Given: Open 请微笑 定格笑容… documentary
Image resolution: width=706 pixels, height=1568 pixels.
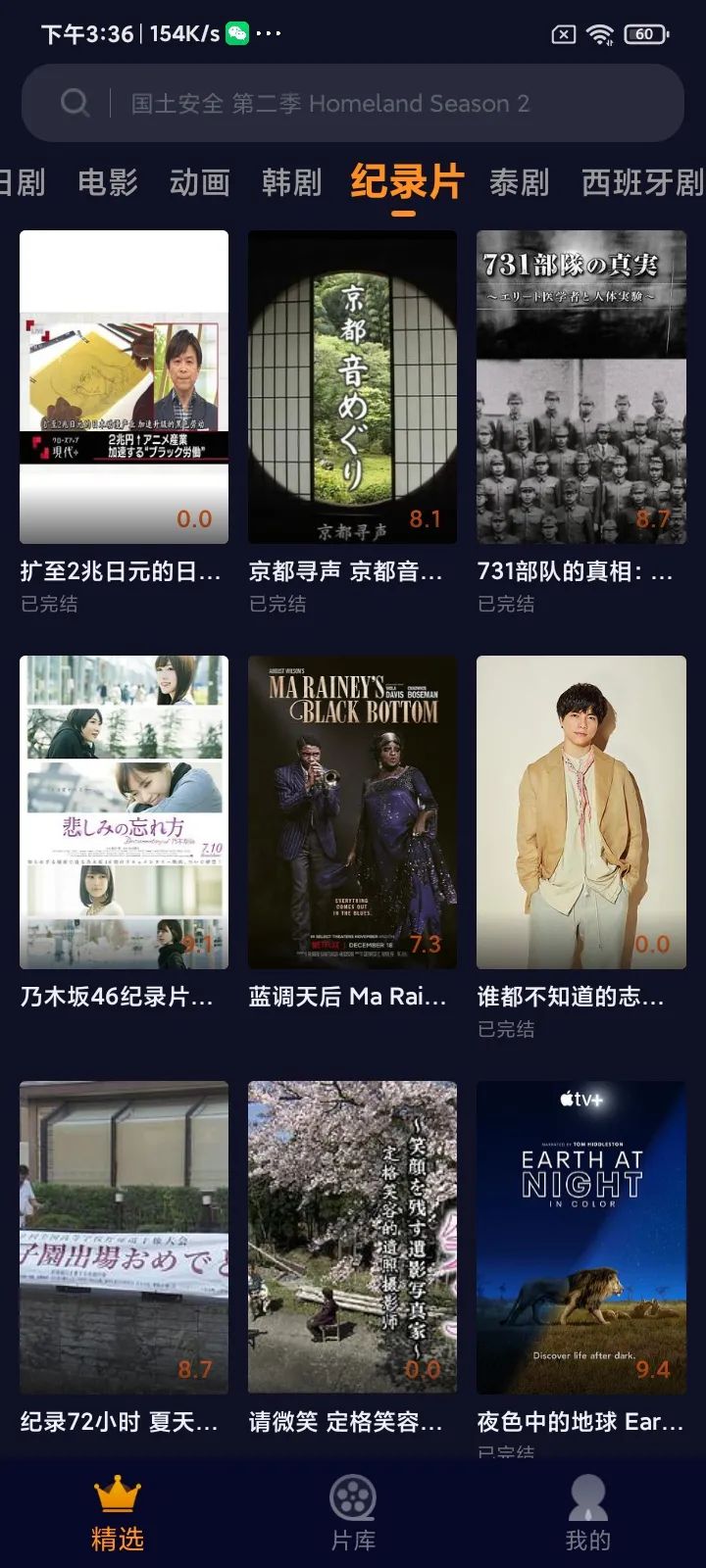Looking at the screenshot, I should tap(352, 1238).
